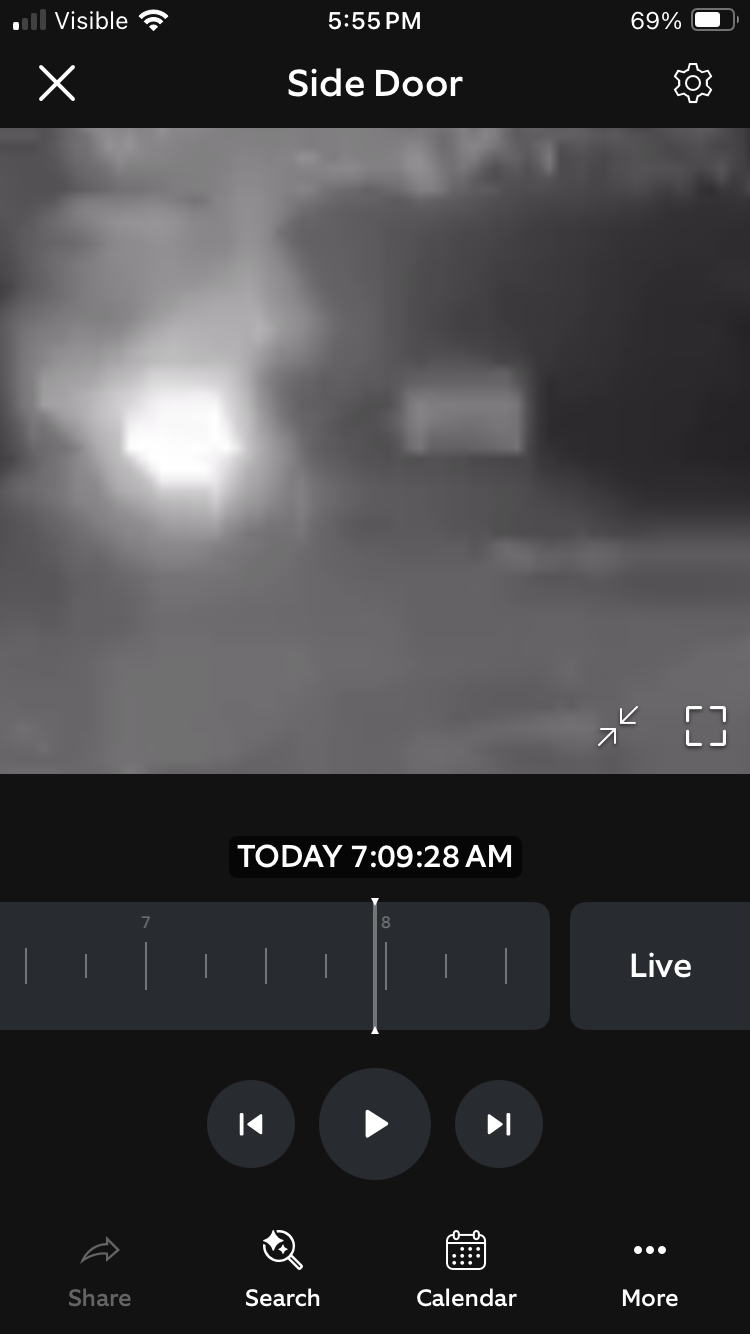Close the Side Door camera view

click(57, 83)
